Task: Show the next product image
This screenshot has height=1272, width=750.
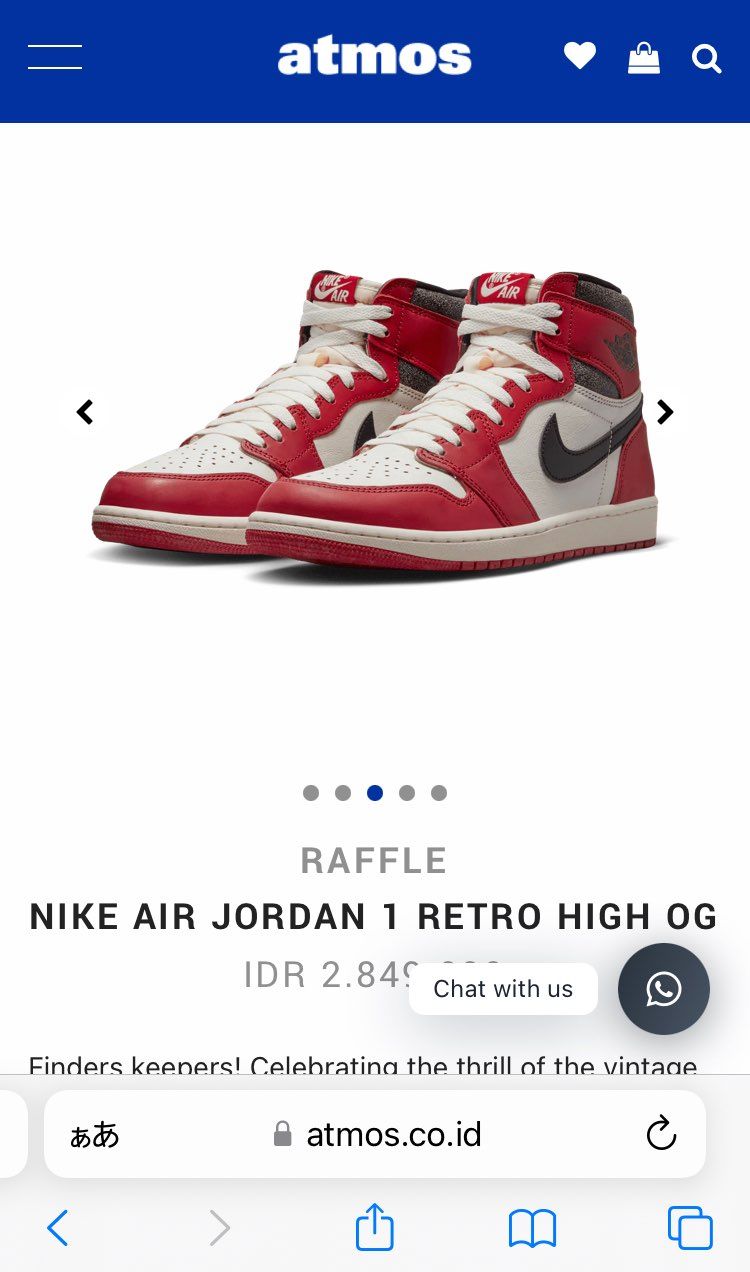Action: click(x=665, y=412)
